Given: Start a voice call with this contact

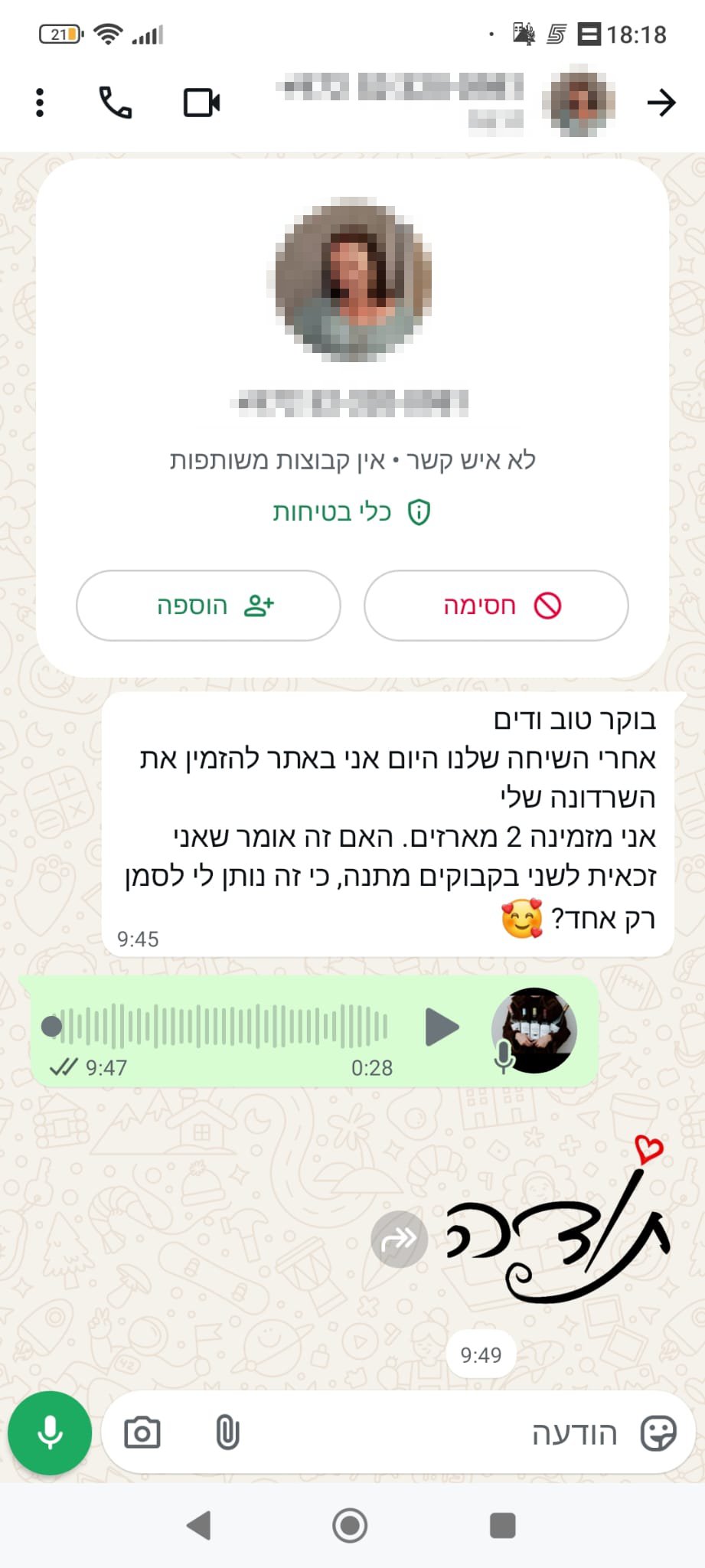Looking at the screenshot, I should [x=116, y=103].
